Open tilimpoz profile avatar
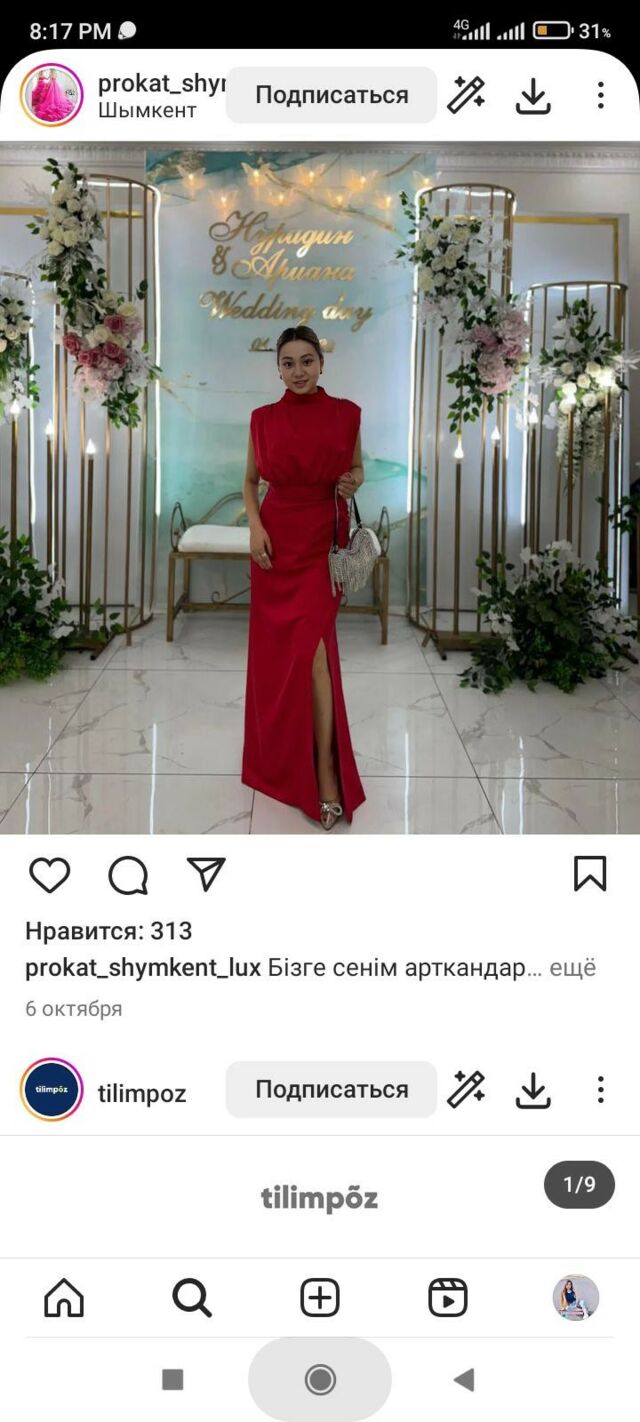Screen dimensions: 640x1422 (51, 1089)
